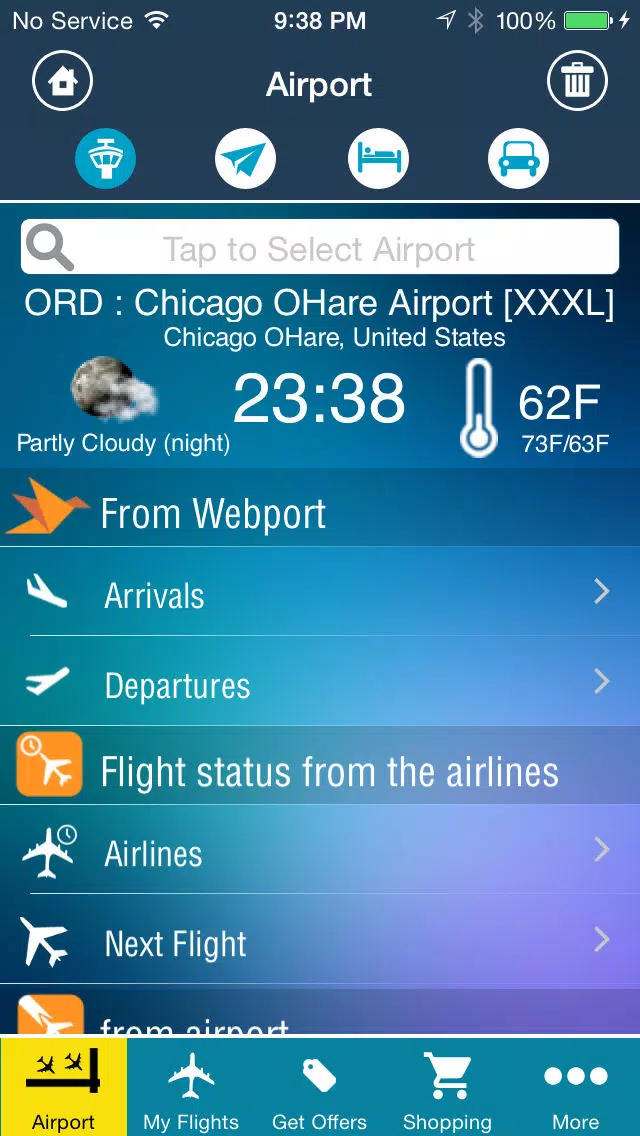Switch to the My Flights tab

point(191,1087)
